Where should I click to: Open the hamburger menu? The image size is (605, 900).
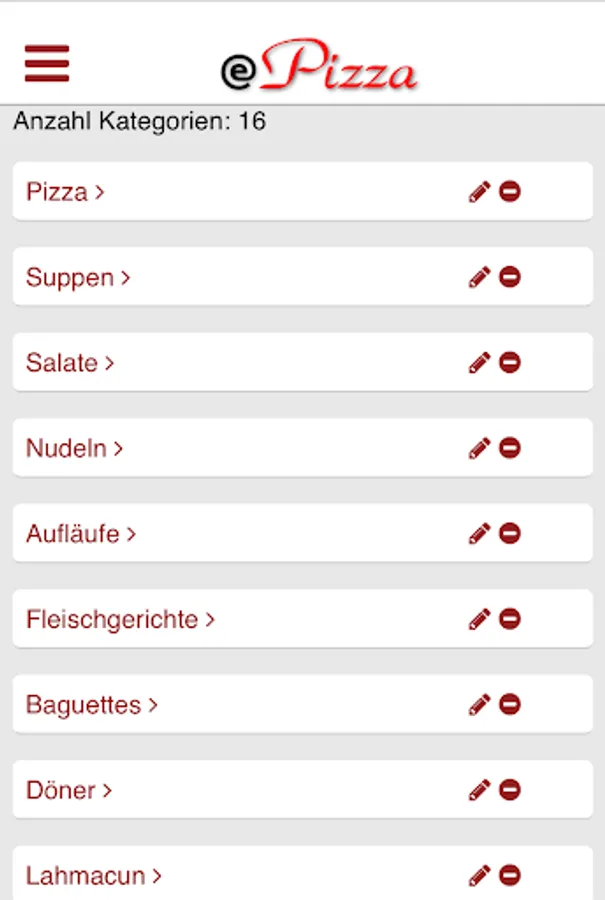tap(47, 63)
